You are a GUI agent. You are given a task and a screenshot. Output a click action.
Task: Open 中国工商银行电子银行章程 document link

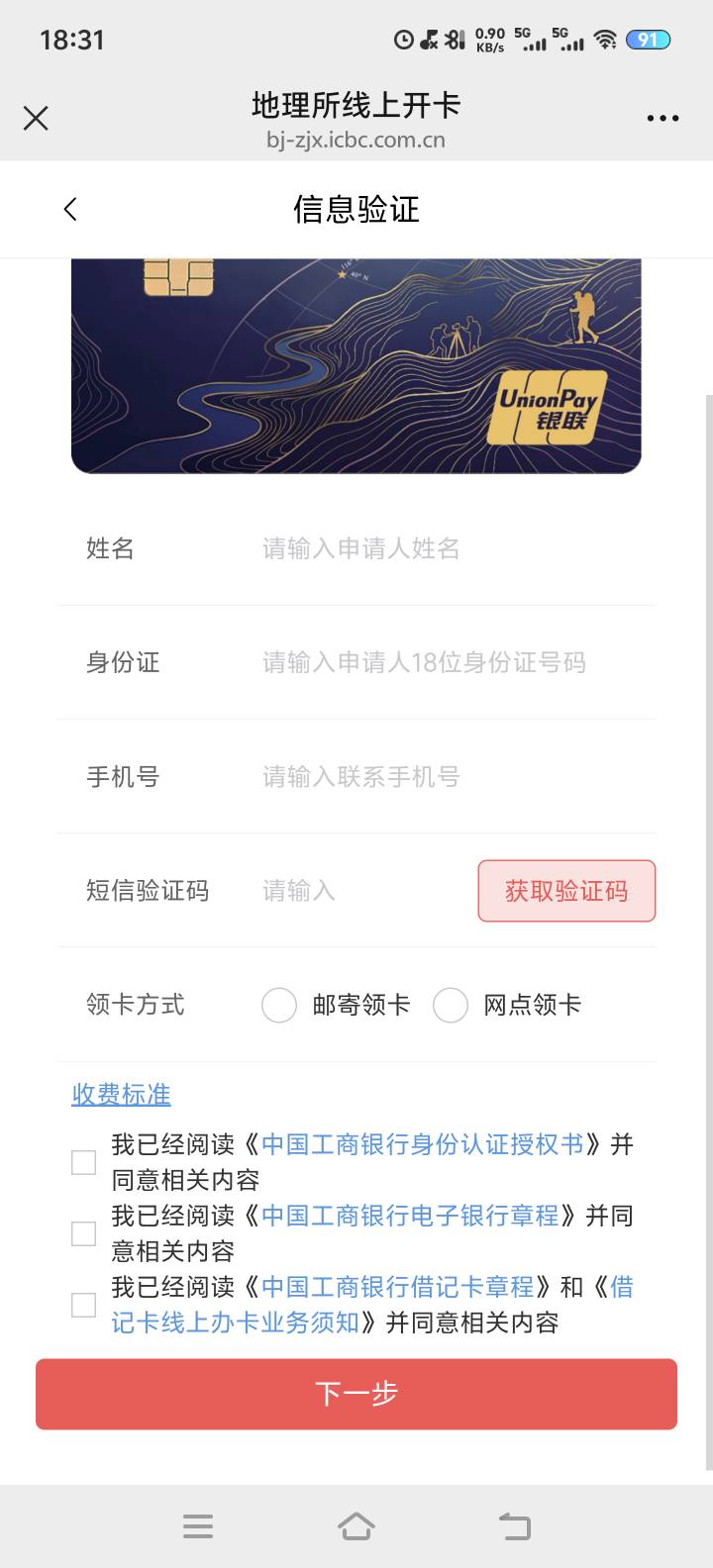410,1216
